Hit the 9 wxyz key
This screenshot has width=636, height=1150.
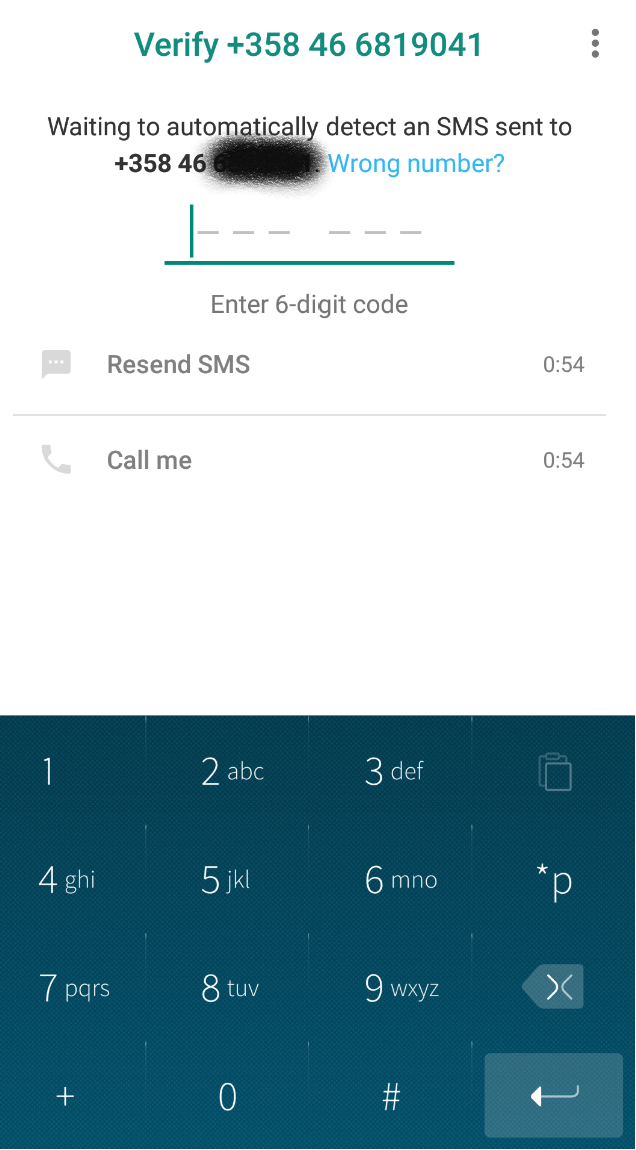click(390, 988)
